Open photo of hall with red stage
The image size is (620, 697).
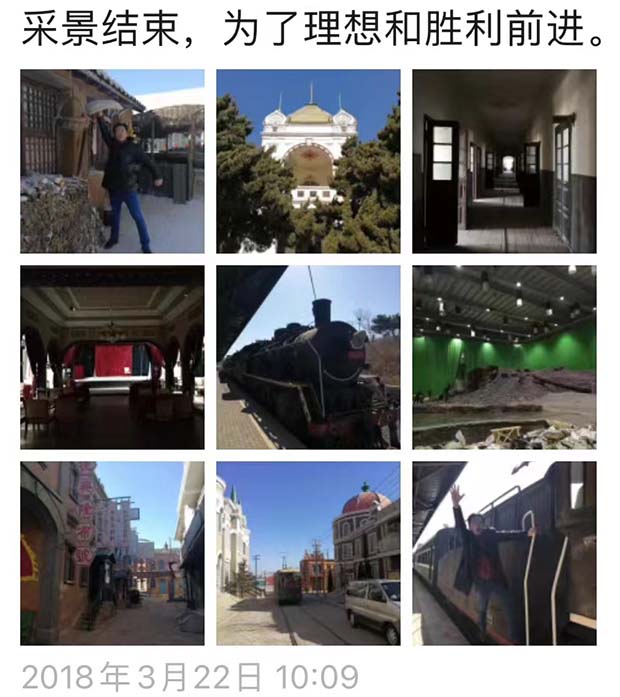pyautogui.click(x=112, y=357)
